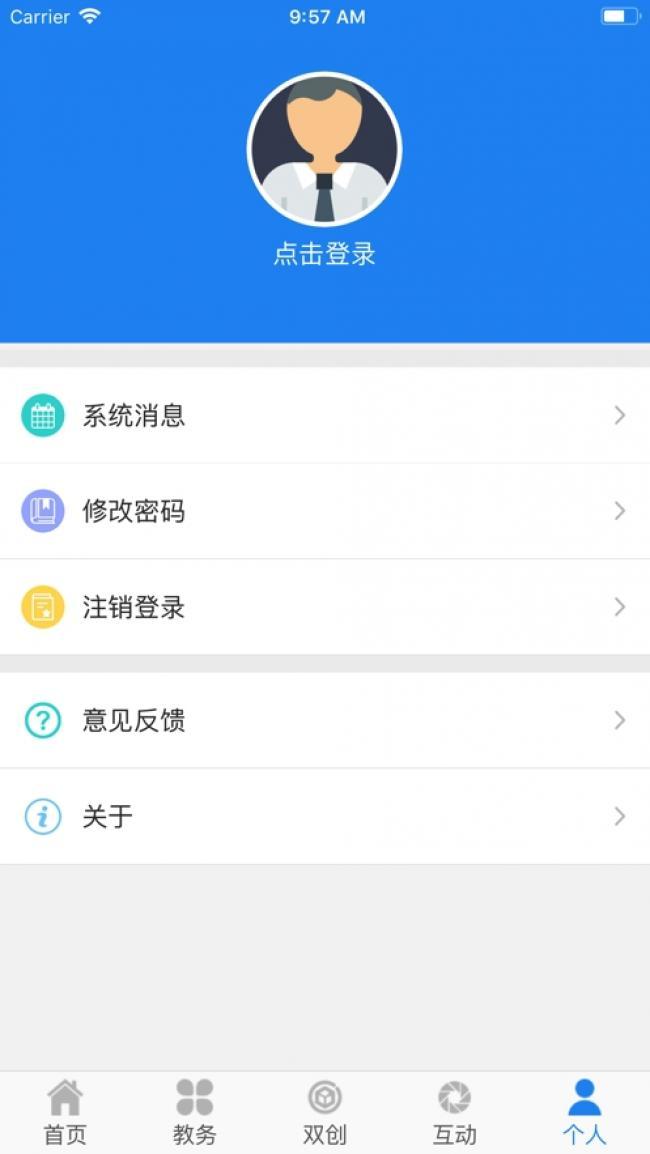Open the 关于 about page
The width and height of the screenshot is (650, 1154).
(x=325, y=817)
